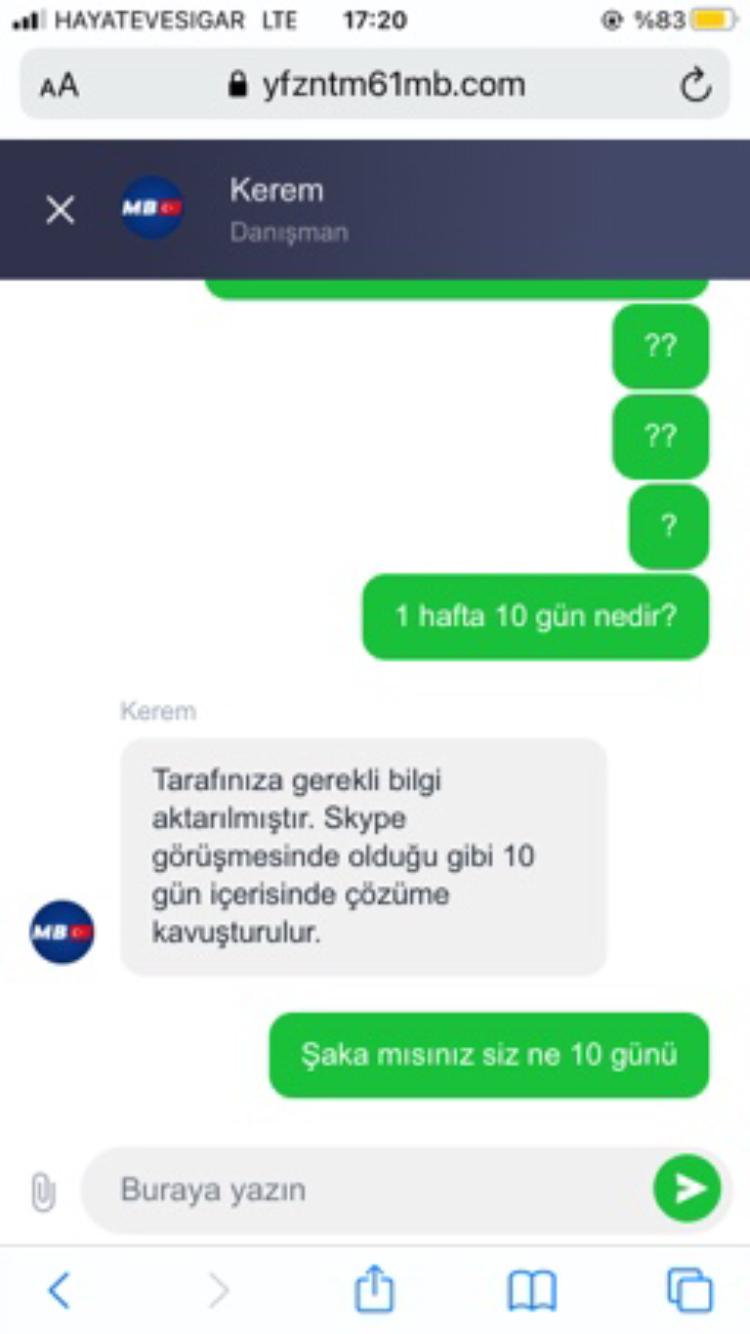Viewport: 750px width, 1334px height.
Task: Reload the page in Safari
Action: [x=695, y=86]
